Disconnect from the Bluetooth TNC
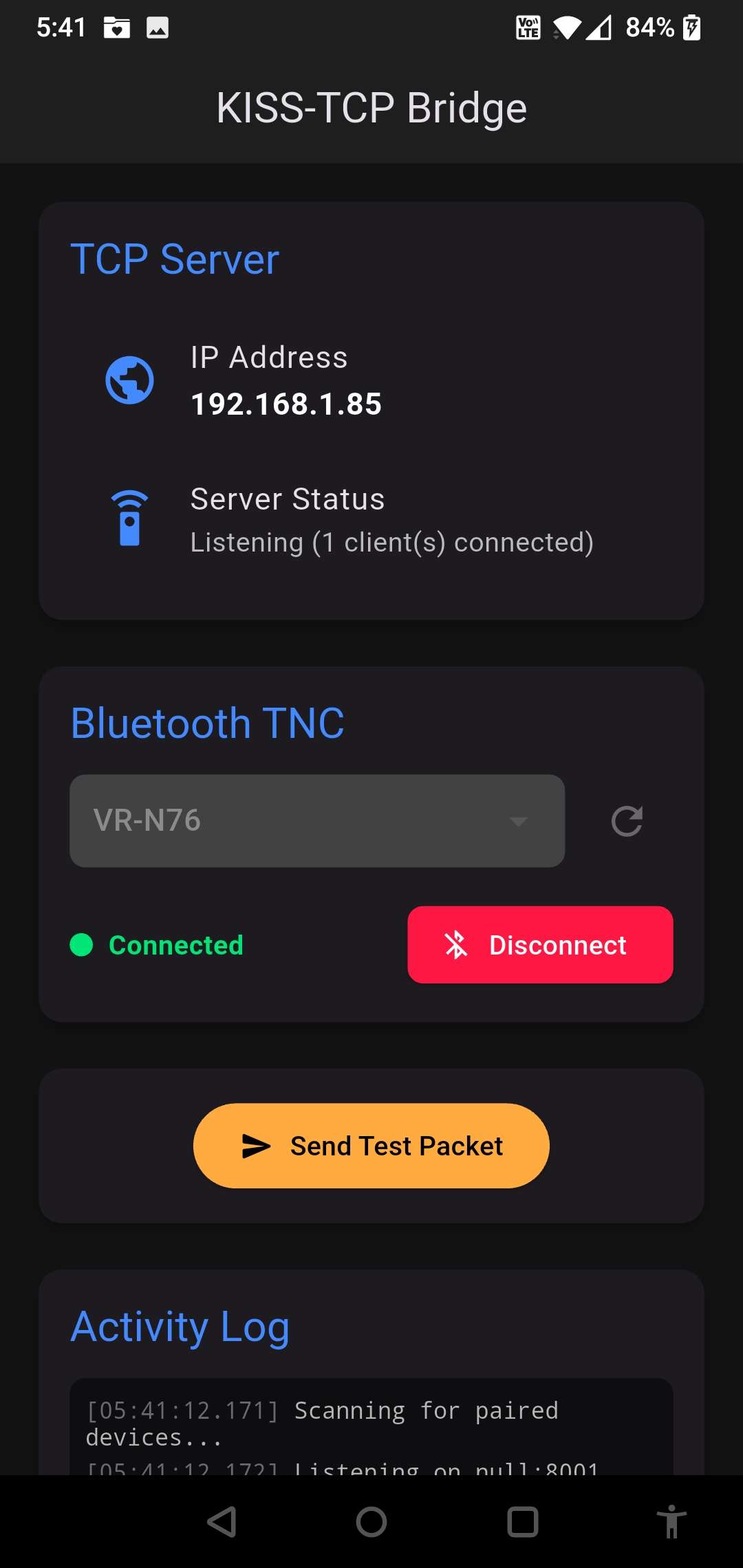Screen dimensions: 743x1568 click(540, 944)
